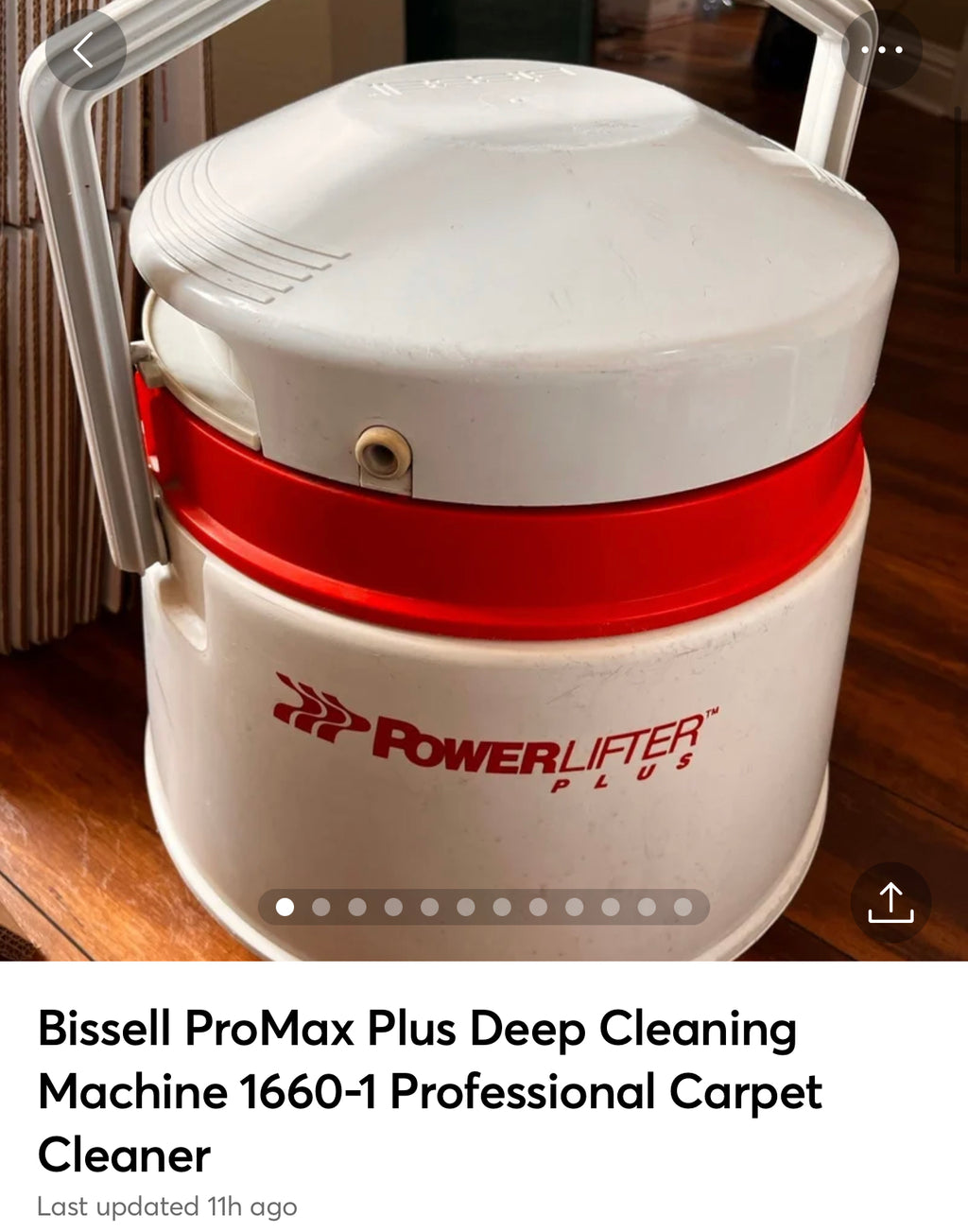Select the highlighted first carousel dot
The width and height of the screenshot is (968, 1232).
point(284,909)
